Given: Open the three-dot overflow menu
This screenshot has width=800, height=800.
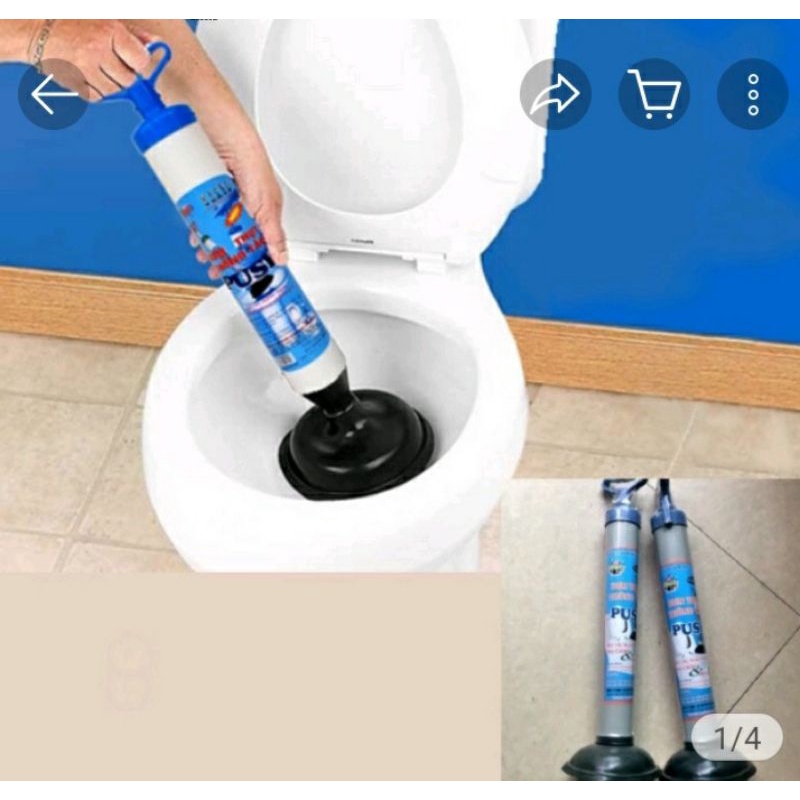Looking at the screenshot, I should (753, 94).
